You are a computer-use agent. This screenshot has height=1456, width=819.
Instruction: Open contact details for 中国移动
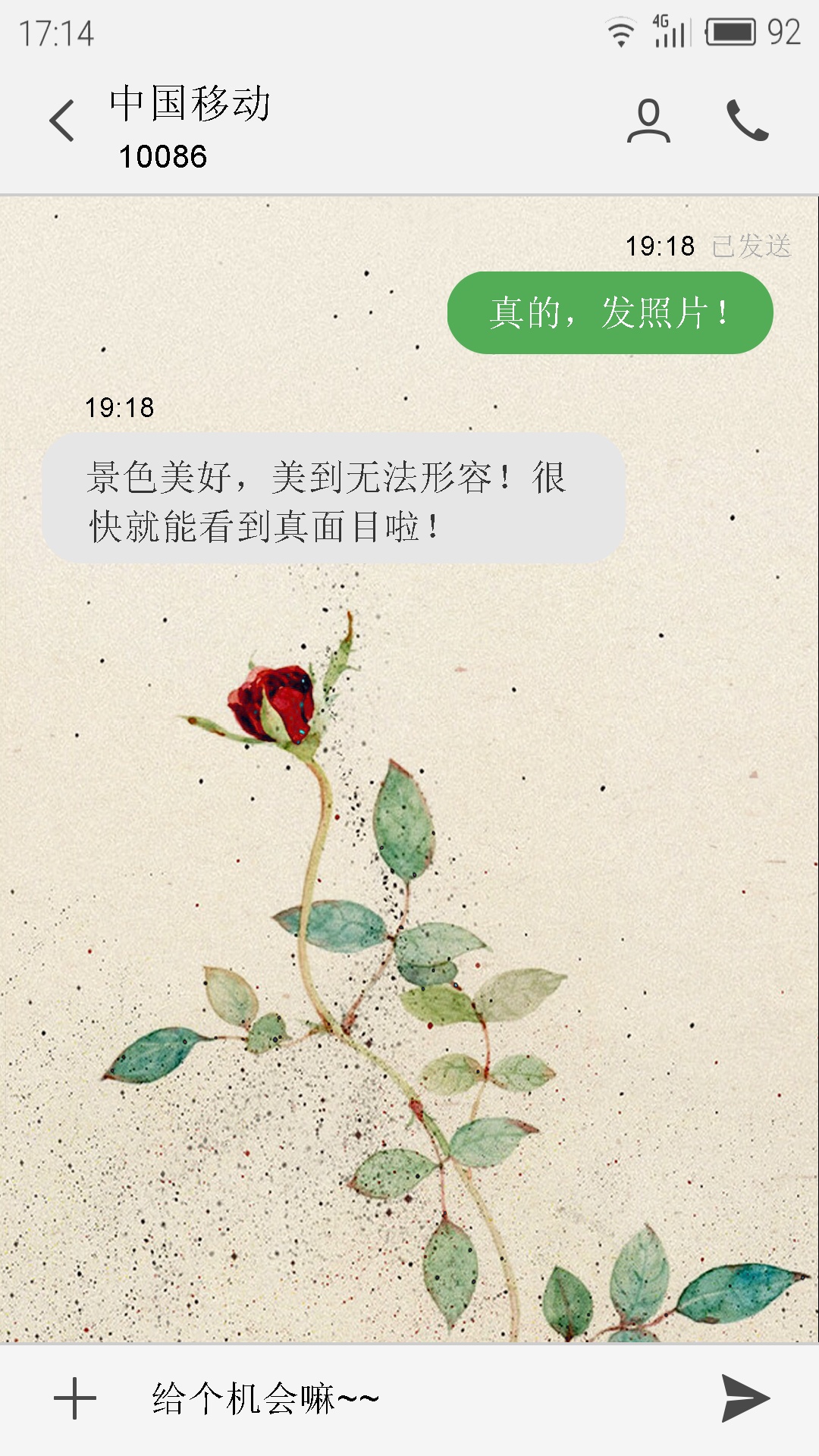pyautogui.click(x=648, y=121)
